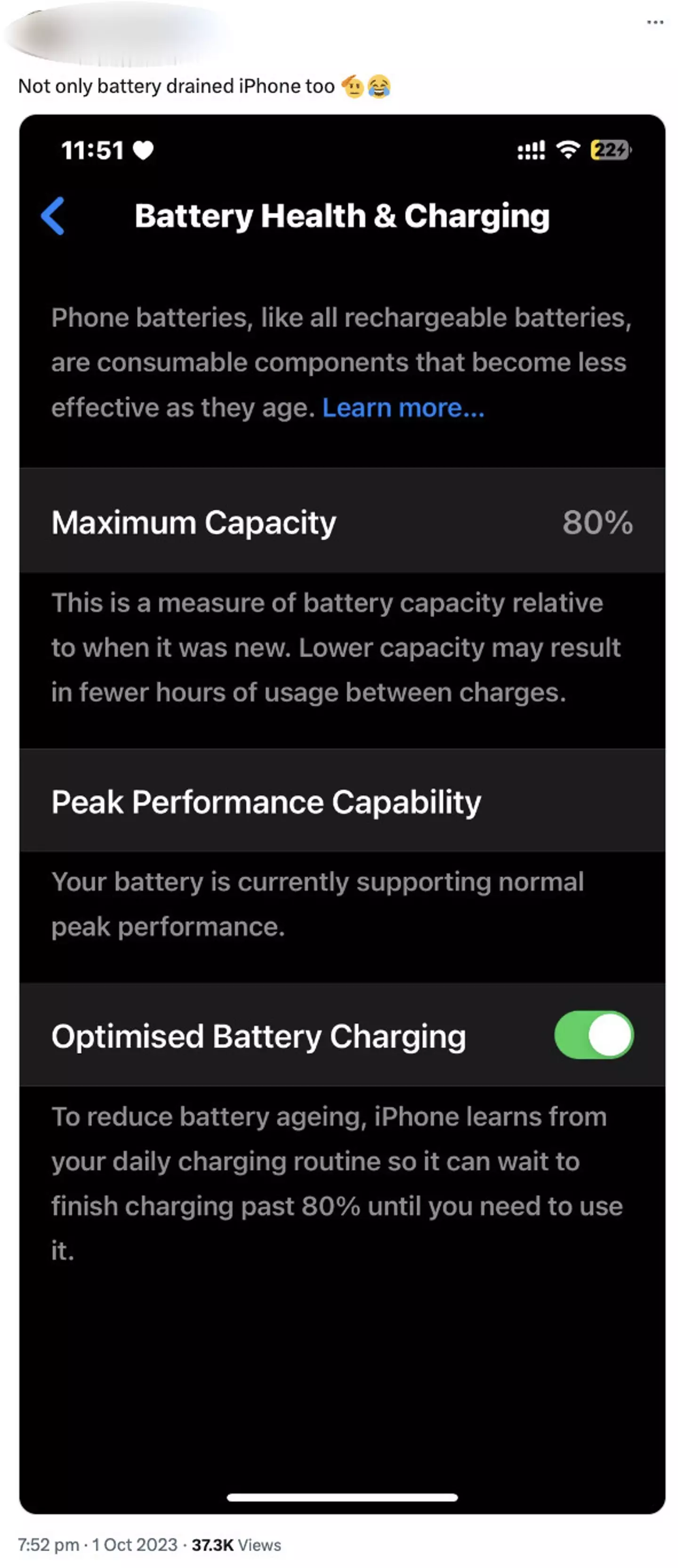Open the post's three-dot overflow menu
Screen dimensions: 678x1568
pos(655,23)
